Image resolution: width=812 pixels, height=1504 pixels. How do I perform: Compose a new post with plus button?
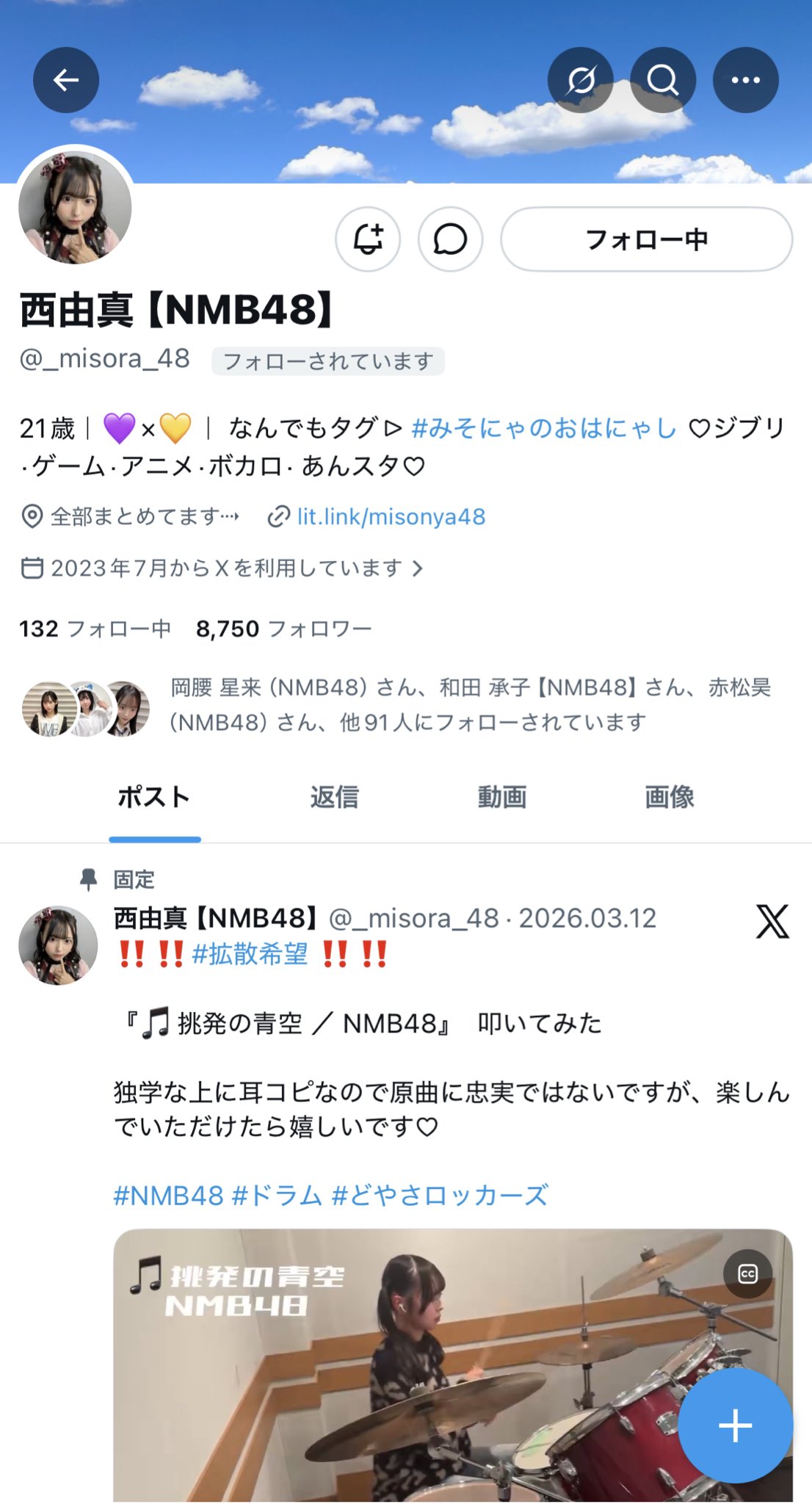coord(735,1425)
